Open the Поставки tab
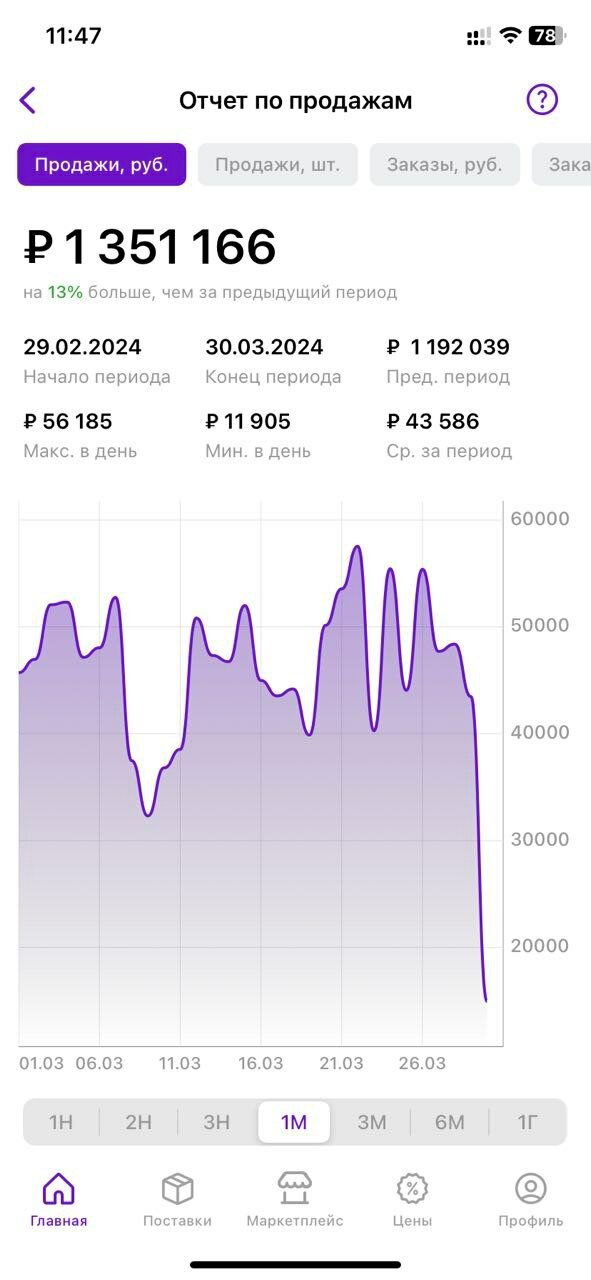The width and height of the screenshot is (591, 1280). pyautogui.click(x=177, y=1200)
